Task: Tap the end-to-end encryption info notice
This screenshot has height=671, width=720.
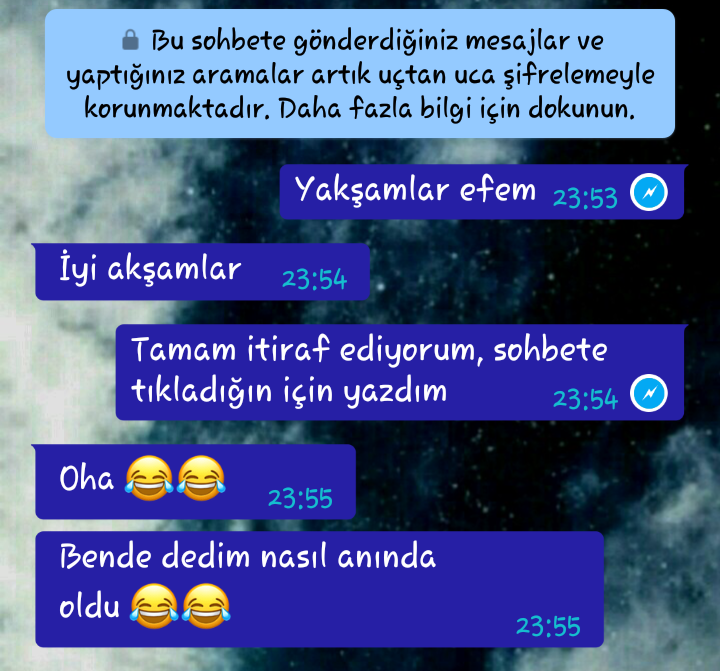Action: click(x=360, y=75)
